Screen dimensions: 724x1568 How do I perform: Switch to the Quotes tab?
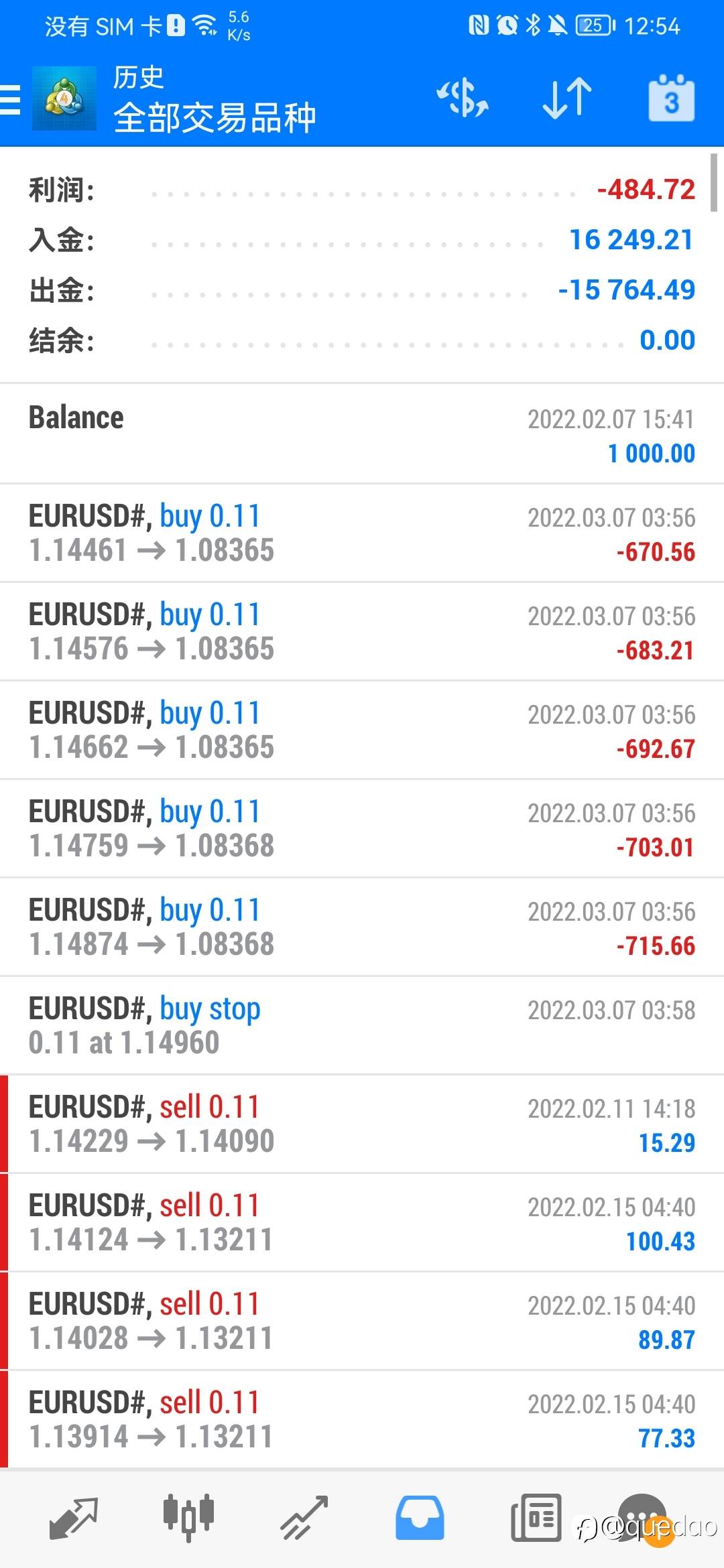click(x=73, y=1518)
